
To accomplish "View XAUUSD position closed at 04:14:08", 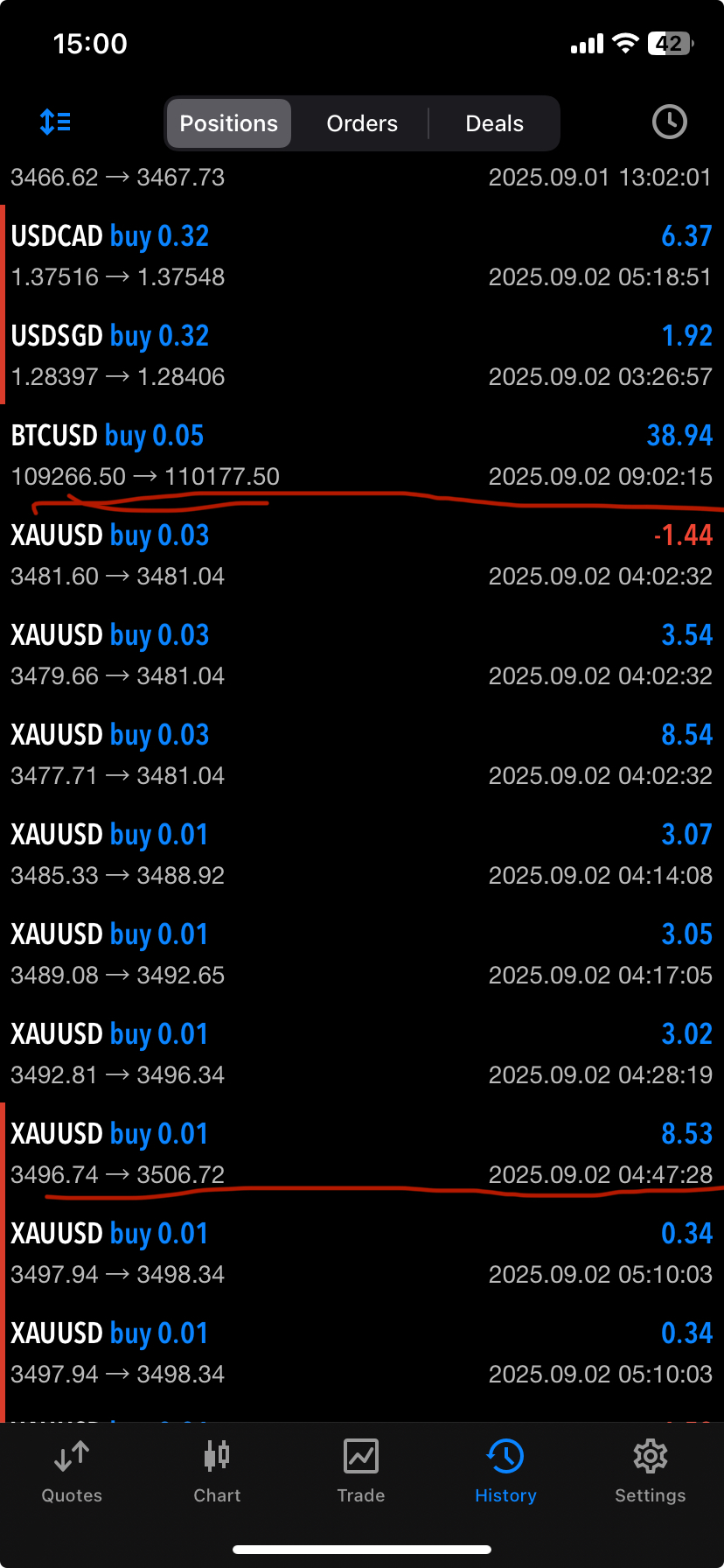I will pyautogui.click(x=362, y=854).
